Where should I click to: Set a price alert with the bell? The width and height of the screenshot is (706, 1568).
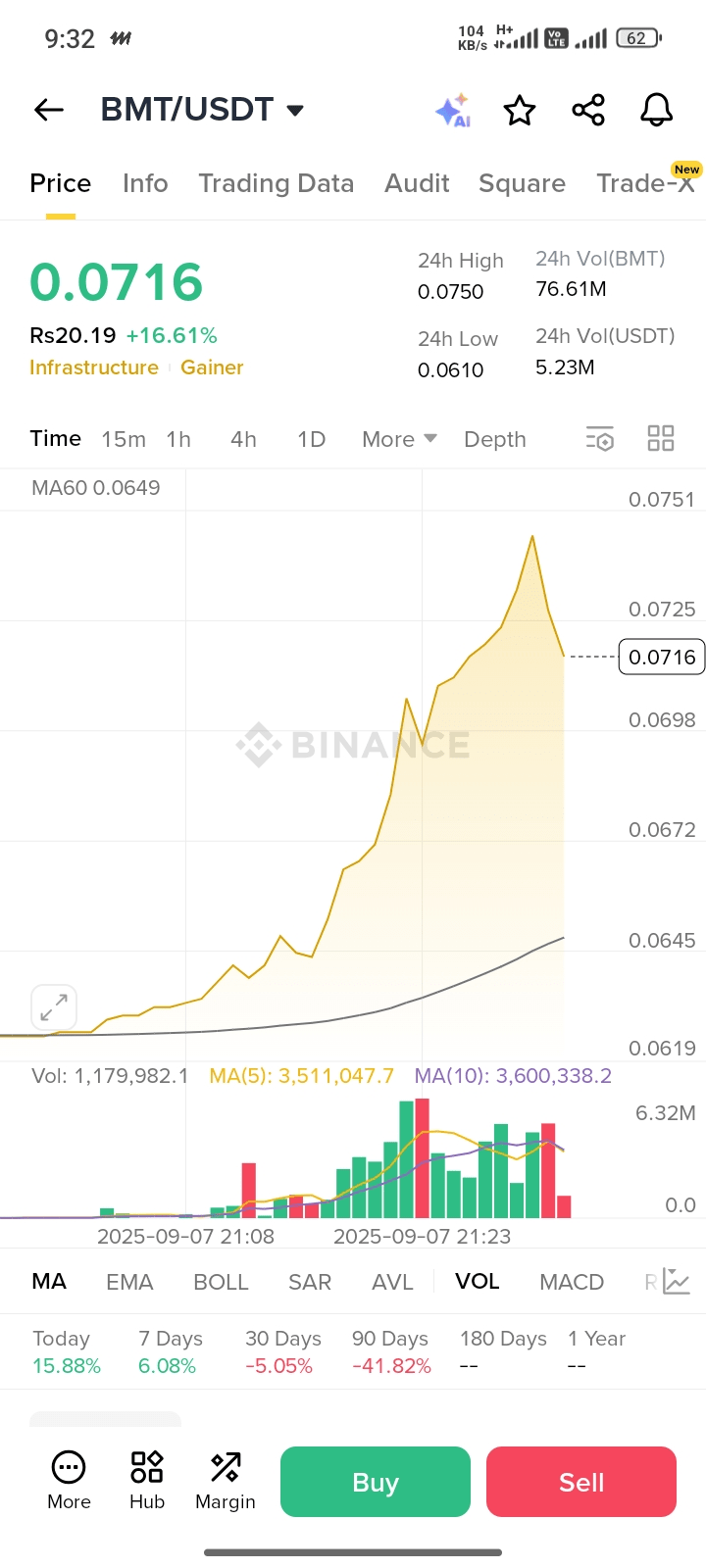pyautogui.click(x=656, y=110)
